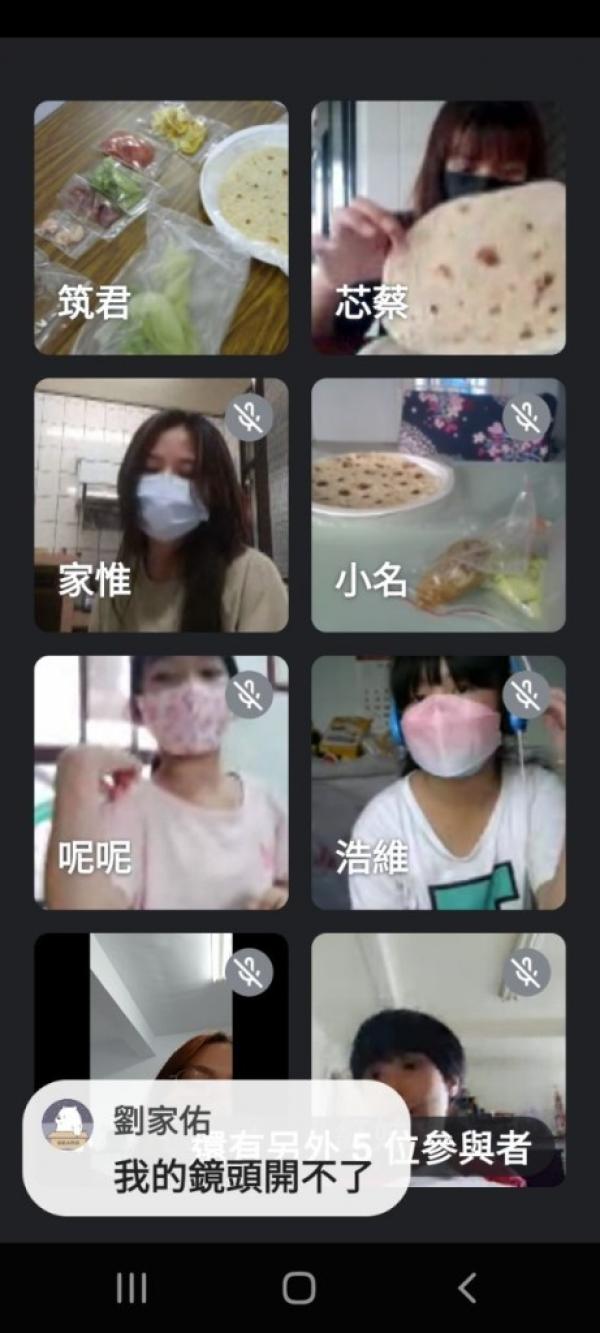Tap 浩維's video tile
Image resolution: width=600 pixels, height=1333 pixels.
coord(438,782)
